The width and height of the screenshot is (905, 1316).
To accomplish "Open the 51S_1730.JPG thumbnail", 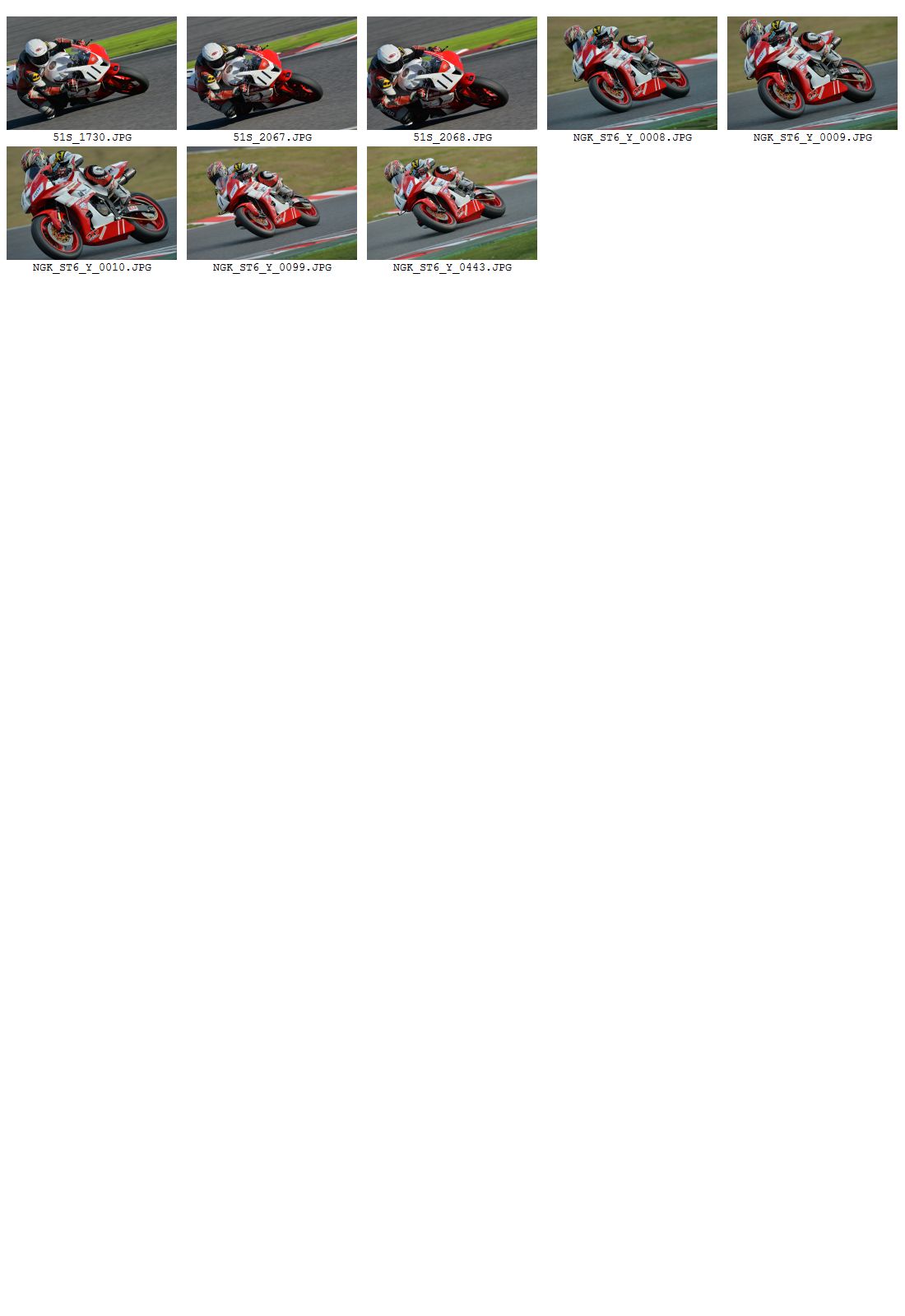I will (x=91, y=73).
